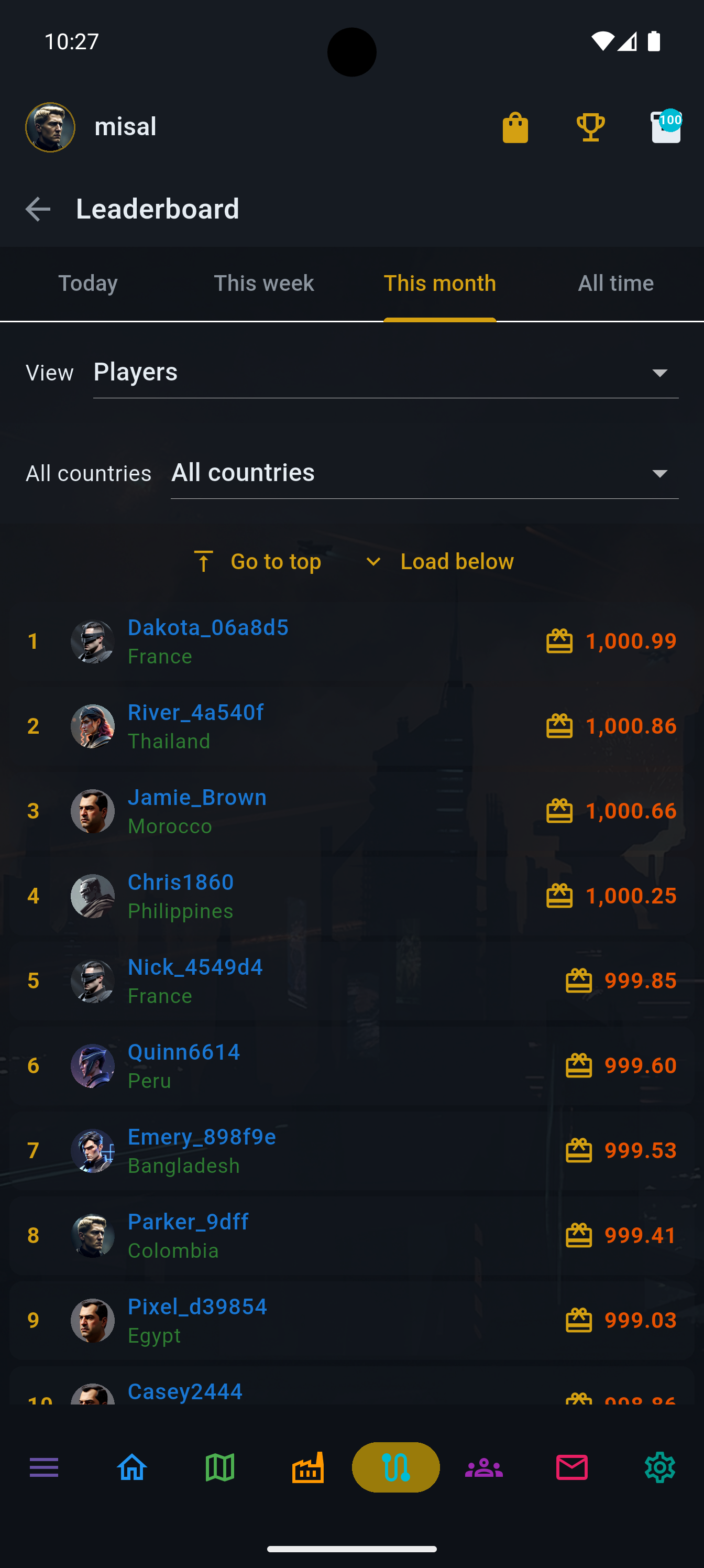Tap Load below to show more ranks
Viewport: 704px width, 1568px height.
[x=440, y=561]
